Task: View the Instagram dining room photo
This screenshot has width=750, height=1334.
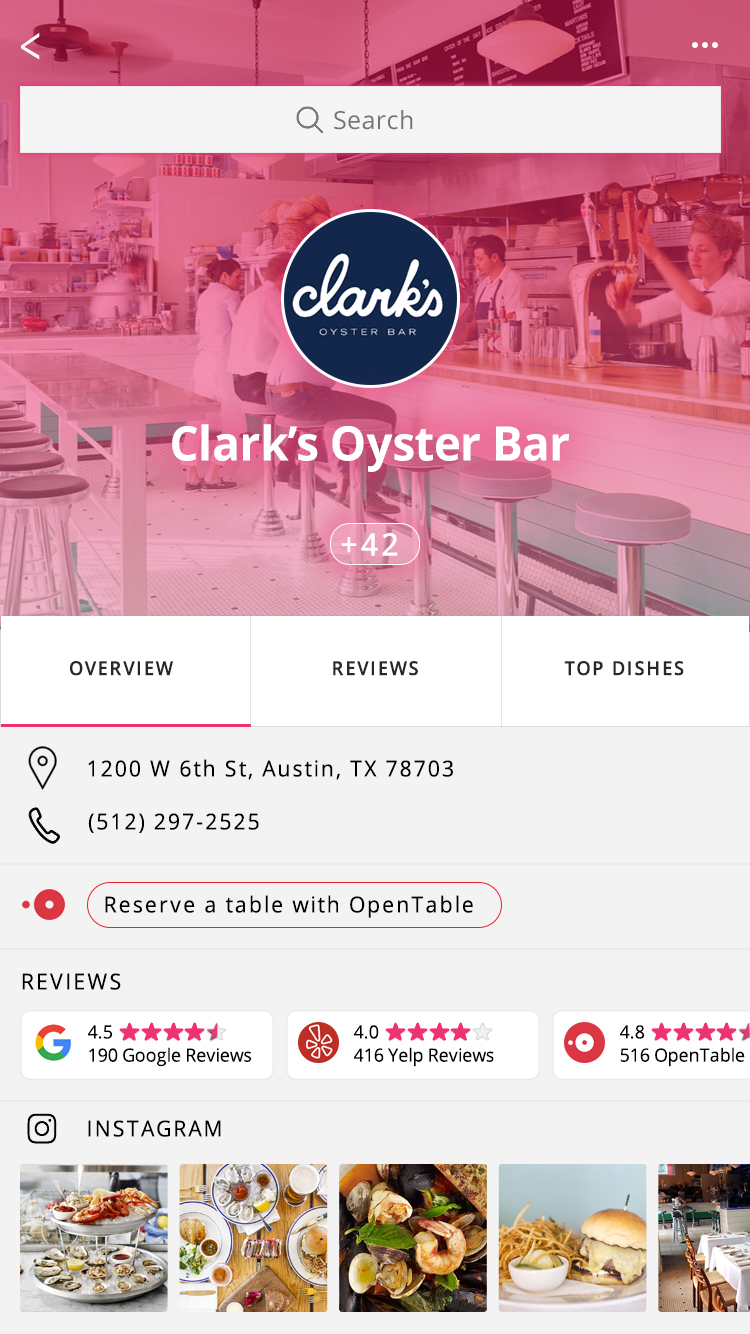Action: pyautogui.click(x=705, y=1237)
